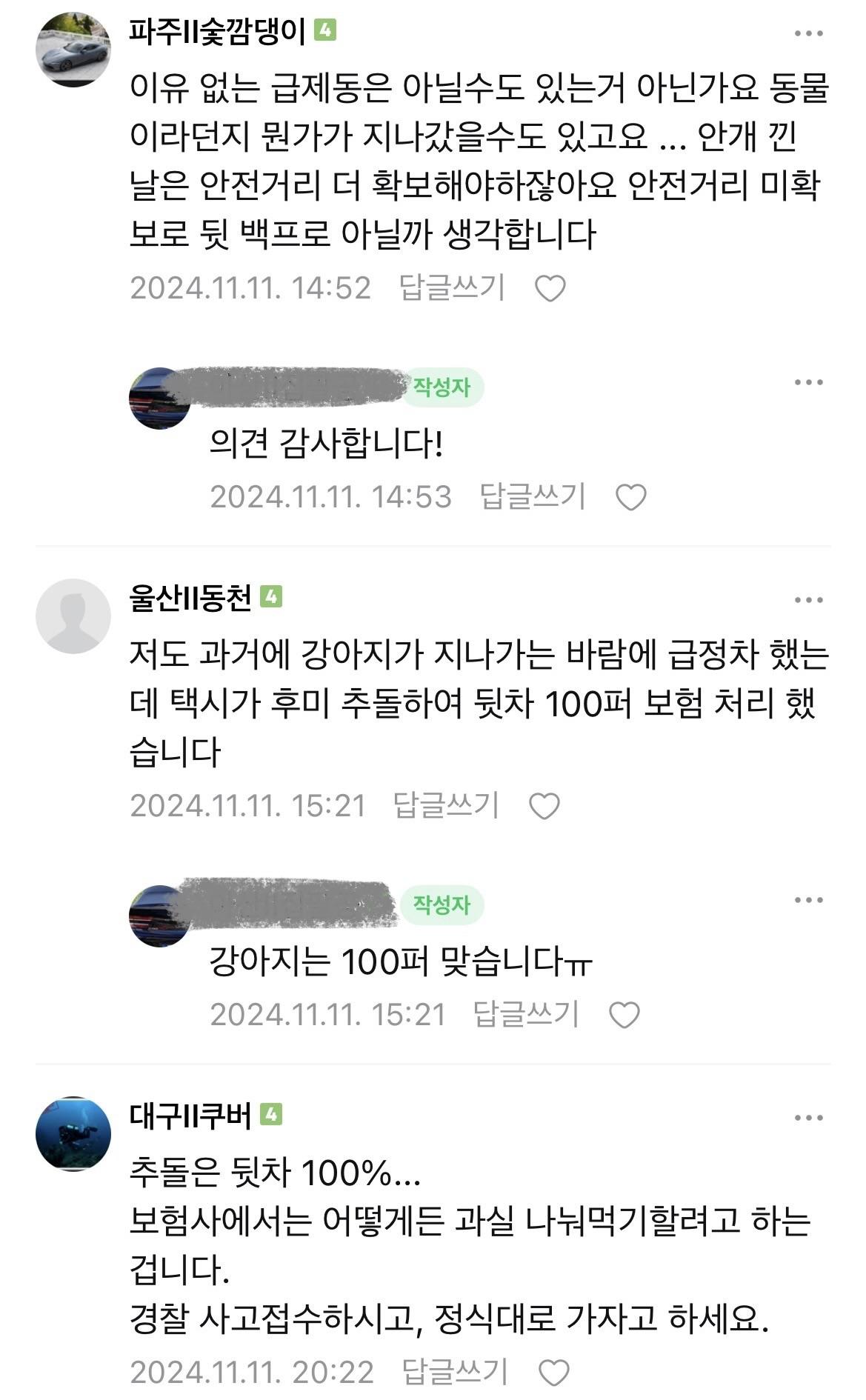This screenshot has height=1400, width=866.
Task: Like 울산II동천's comment about the puppy
Action: pyautogui.click(x=544, y=806)
